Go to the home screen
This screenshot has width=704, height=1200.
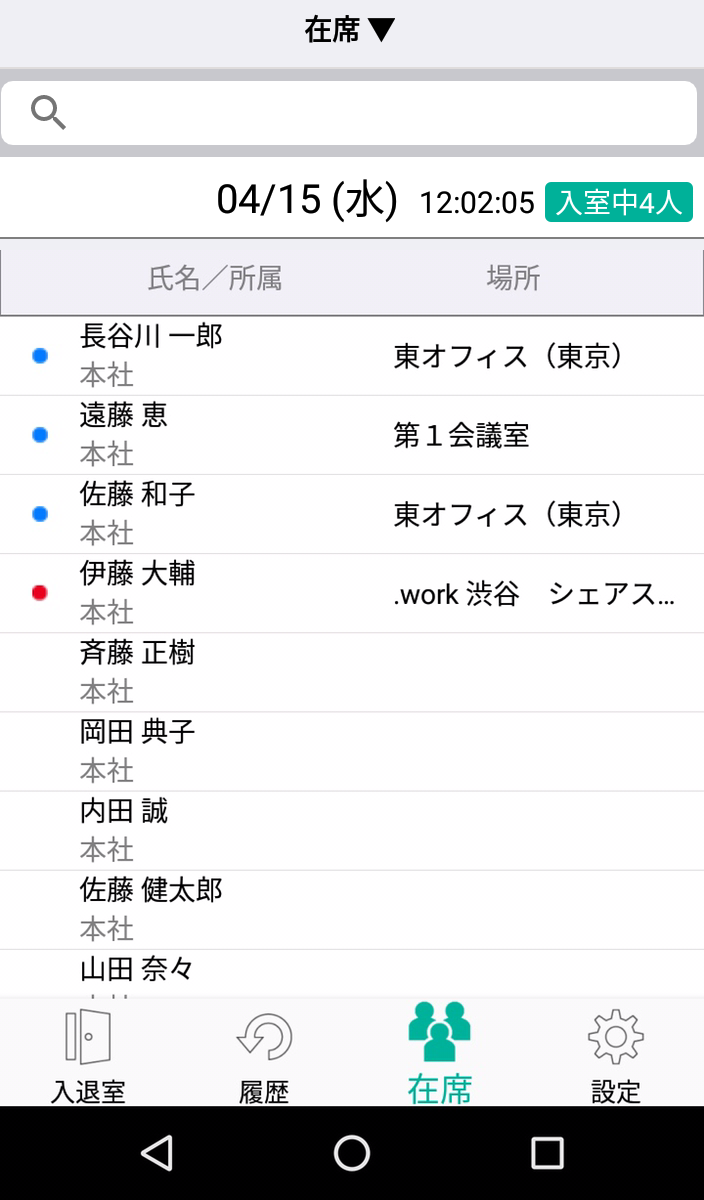pyautogui.click(x=352, y=1153)
